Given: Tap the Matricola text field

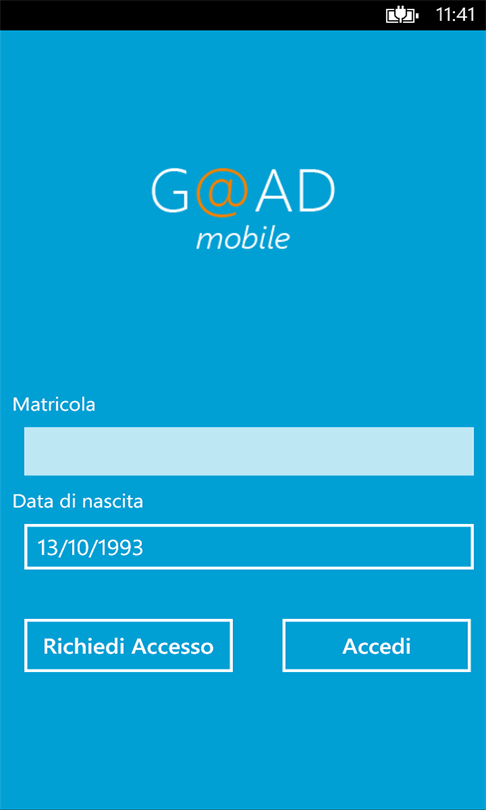Looking at the screenshot, I should point(248,451).
